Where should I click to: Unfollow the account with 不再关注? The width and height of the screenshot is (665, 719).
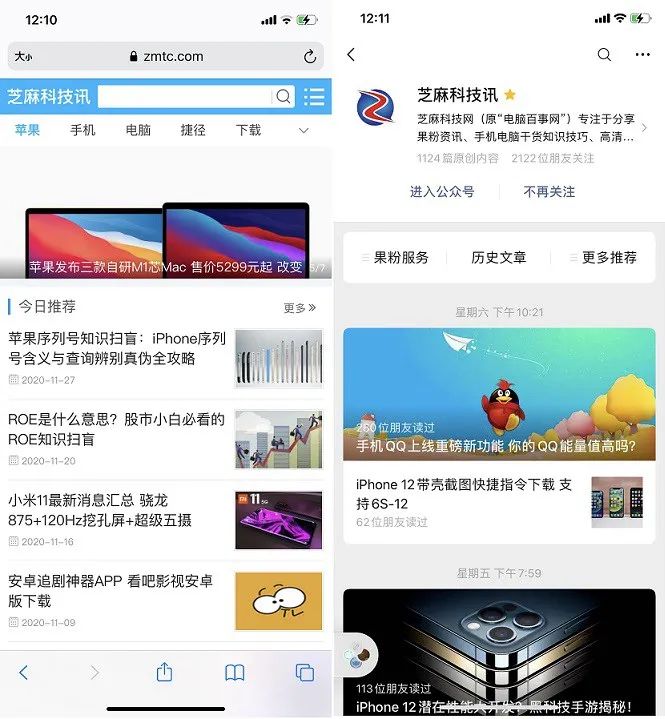pos(549,192)
